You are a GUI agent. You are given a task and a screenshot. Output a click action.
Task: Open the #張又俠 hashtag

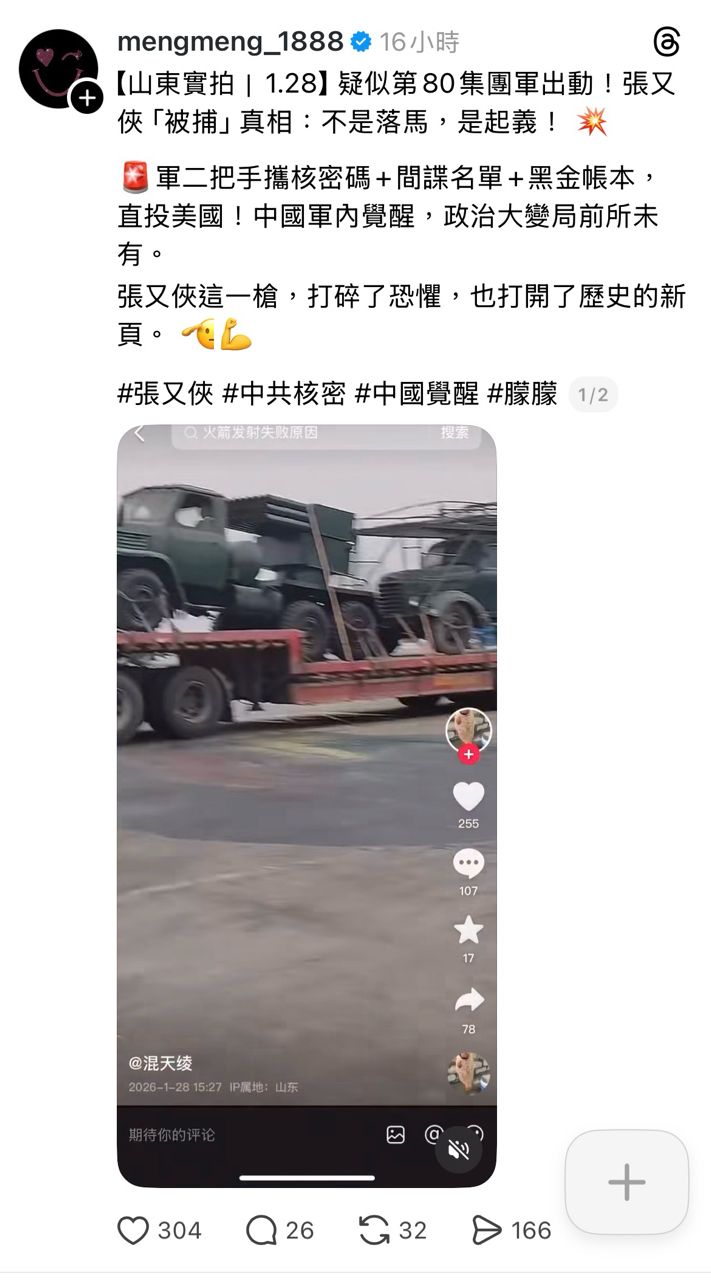(x=166, y=394)
